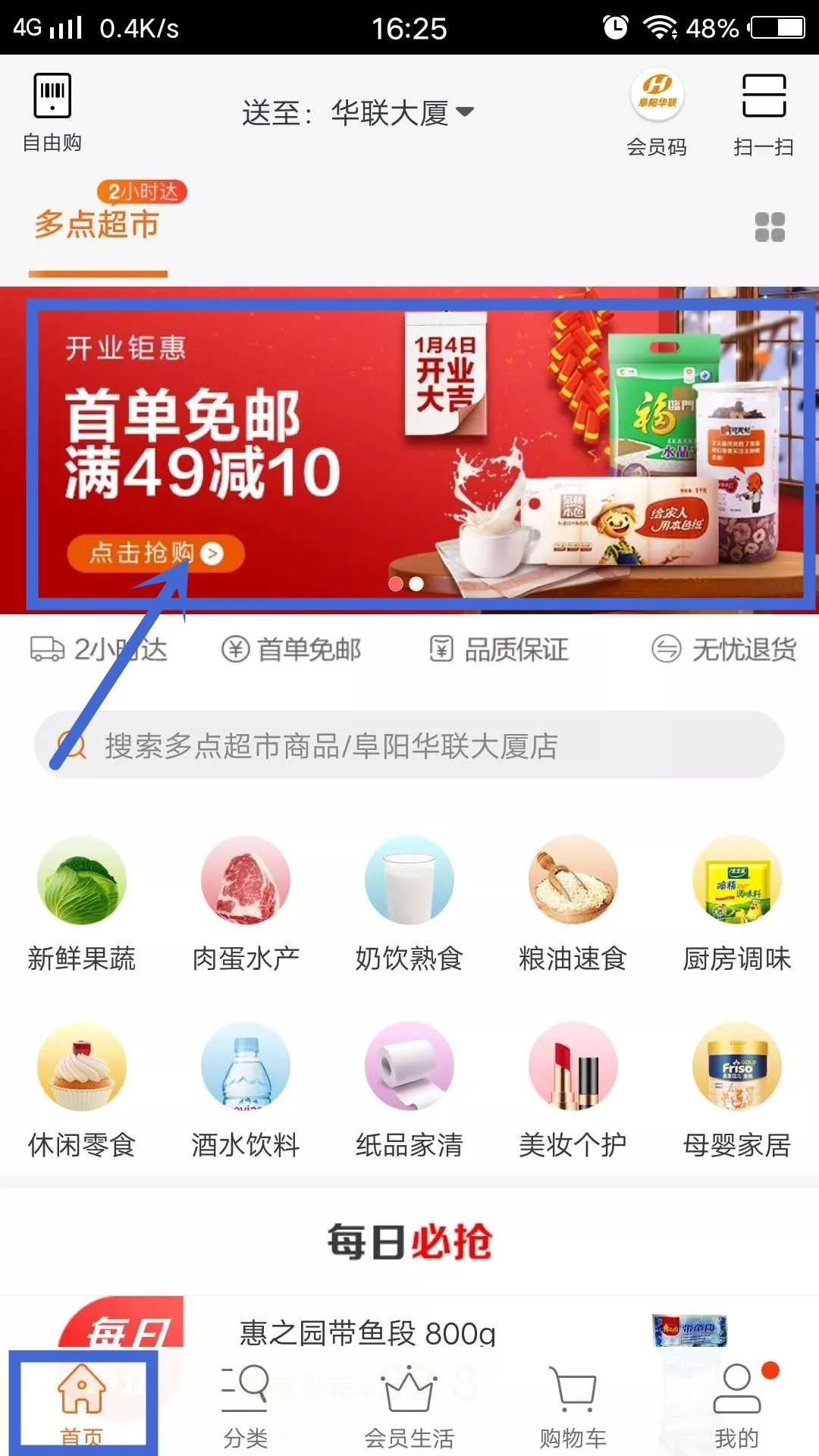Screen dimensions: 819x1456
Task: Expand the 送至 华联大厦 address dropdown
Action: tap(358, 114)
